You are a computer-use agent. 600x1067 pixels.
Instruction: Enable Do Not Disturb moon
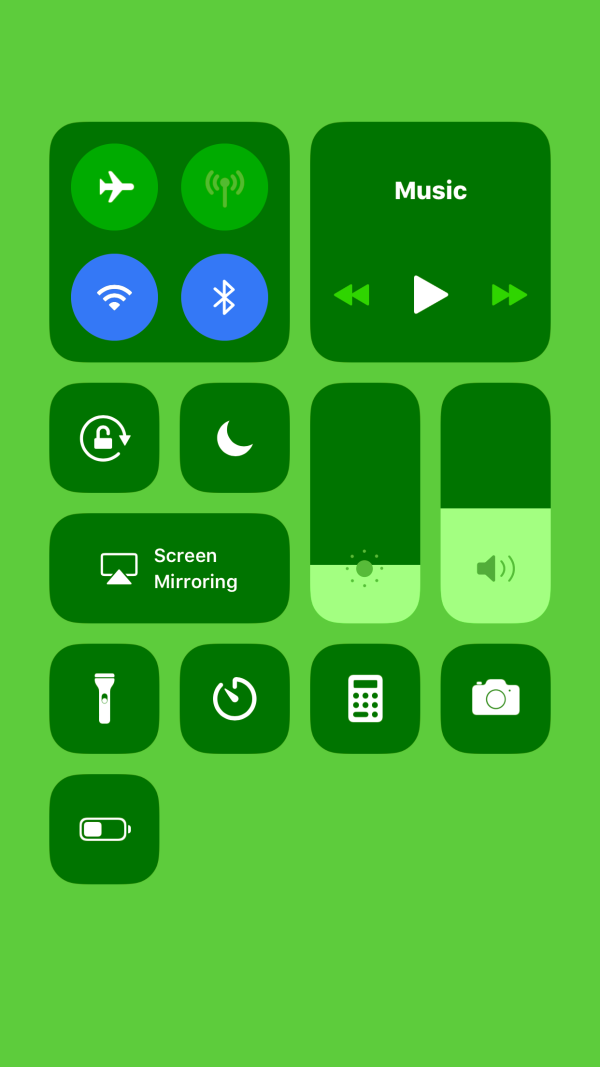click(234, 438)
